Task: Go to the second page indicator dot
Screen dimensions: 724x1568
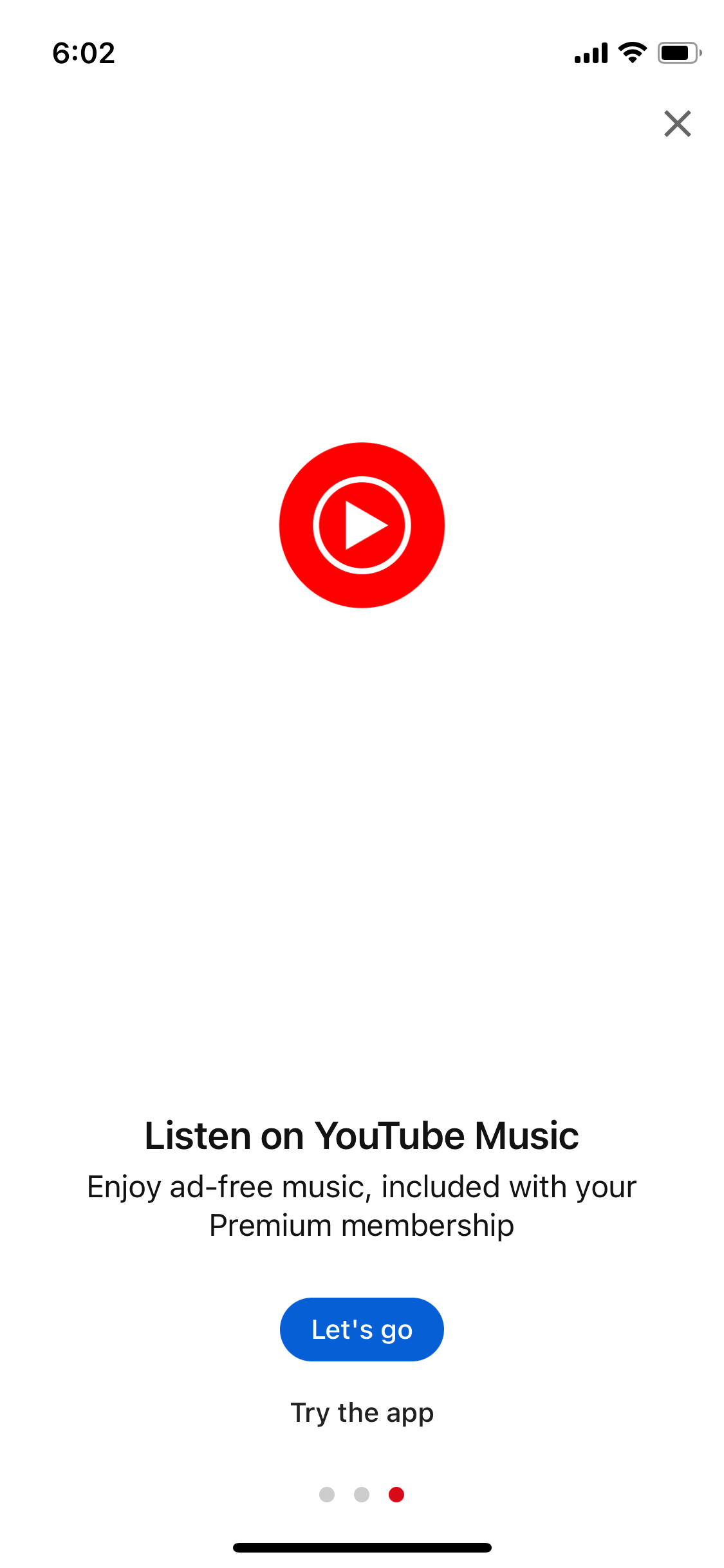Action: coord(362,1495)
